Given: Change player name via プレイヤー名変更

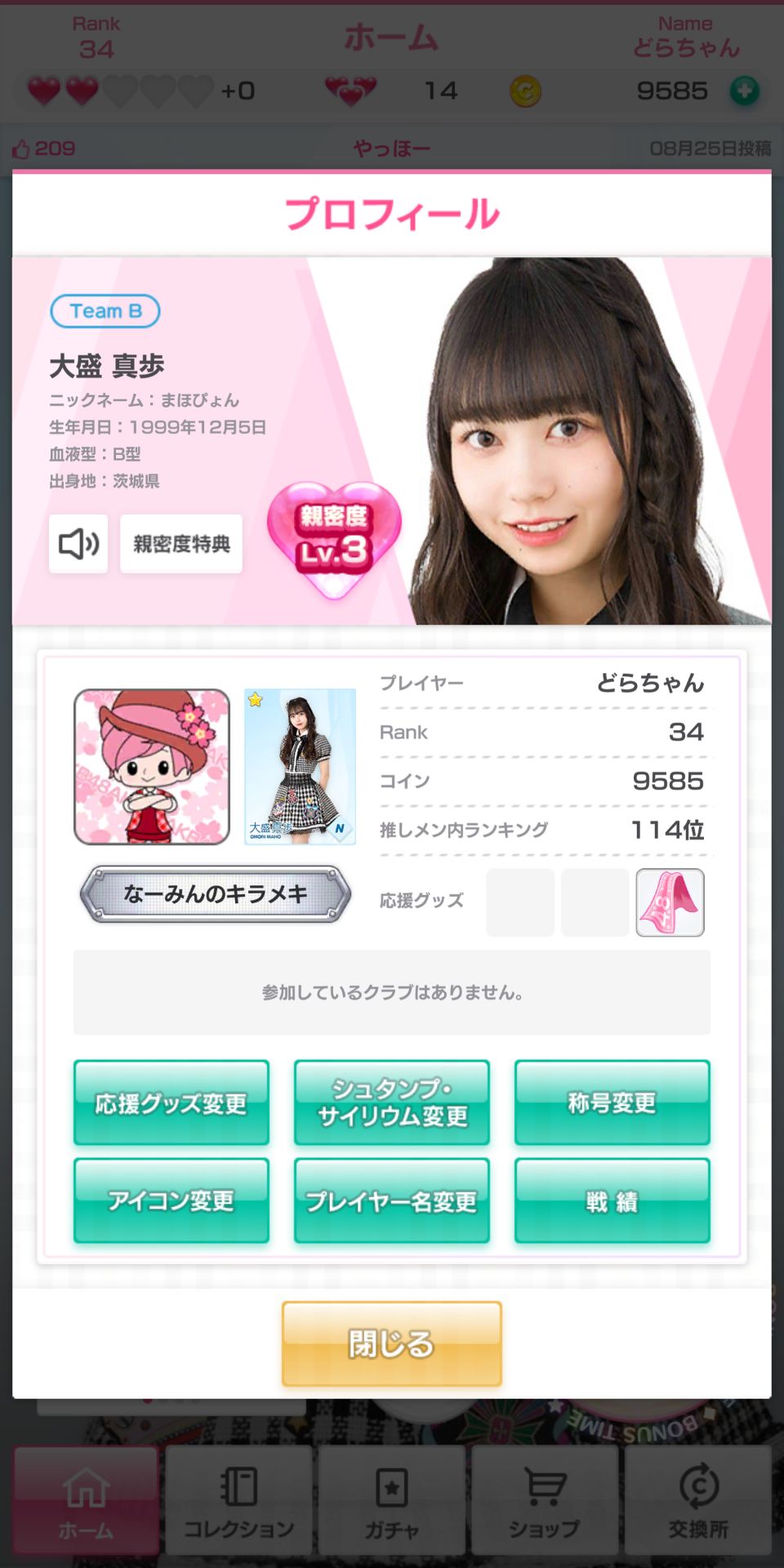Looking at the screenshot, I should (x=392, y=1200).
